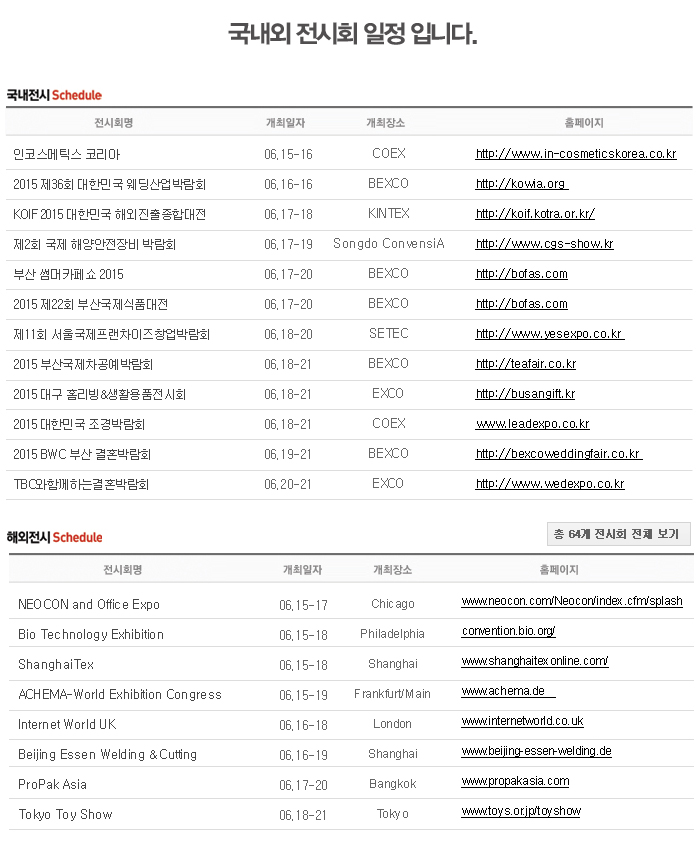Open bofas.com link for 부산국제식품대전

(x=521, y=304)
